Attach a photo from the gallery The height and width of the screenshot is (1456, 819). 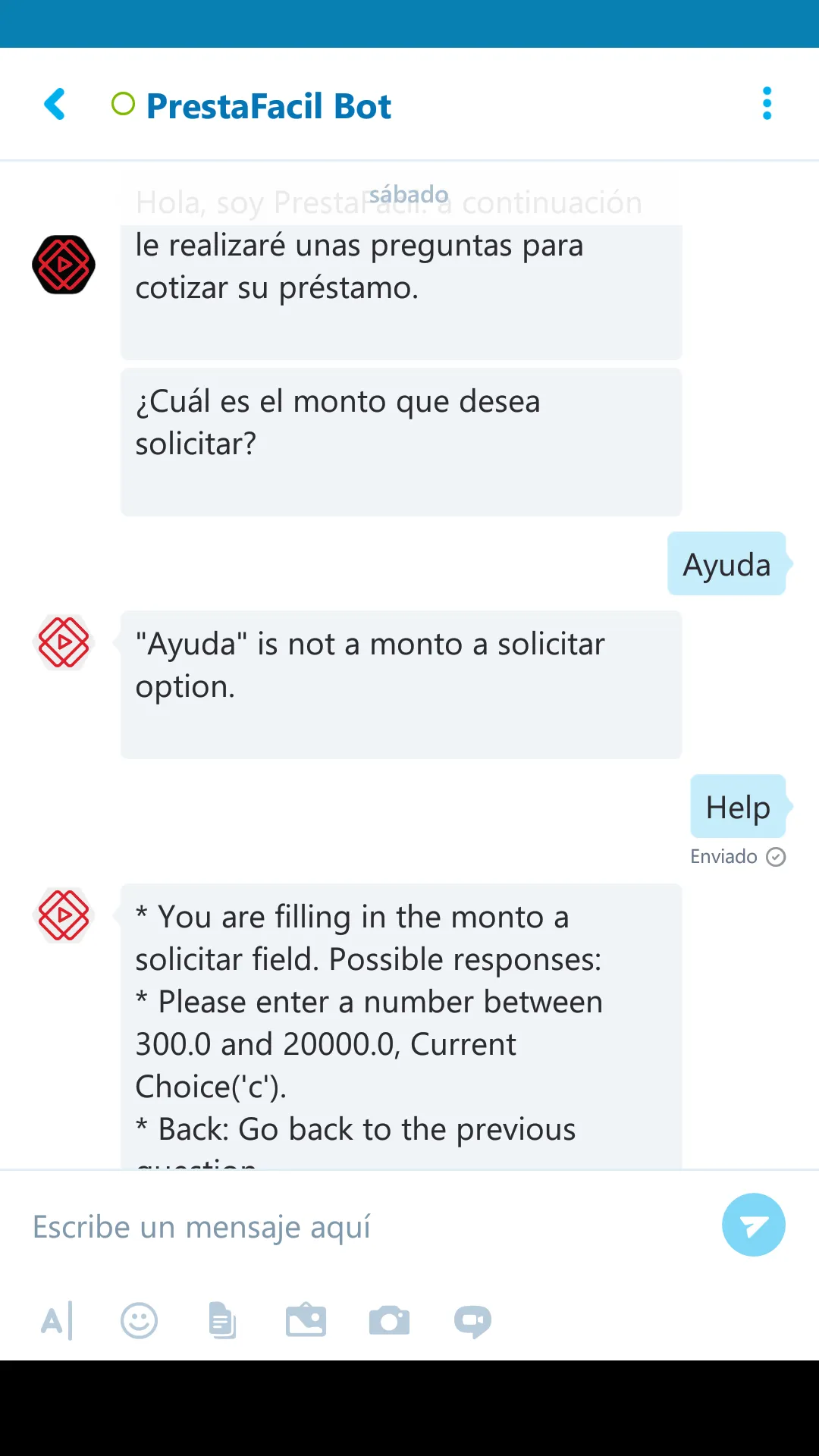click(306, 1321)
